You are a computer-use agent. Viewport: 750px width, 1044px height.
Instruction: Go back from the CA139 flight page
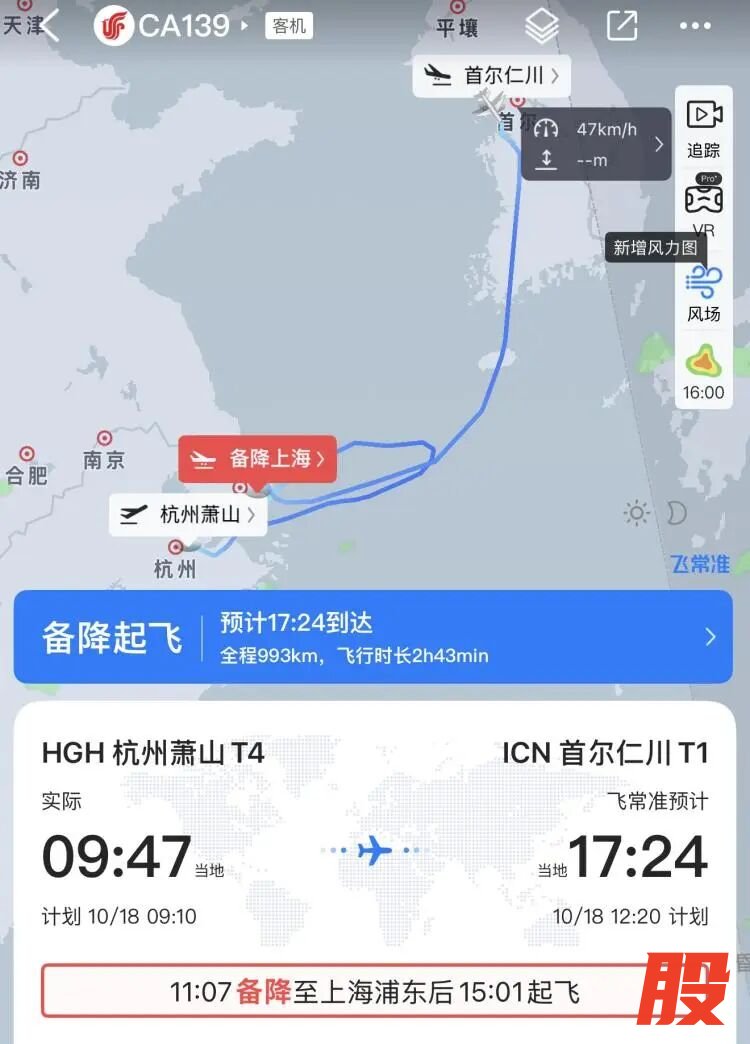(50, 26)
